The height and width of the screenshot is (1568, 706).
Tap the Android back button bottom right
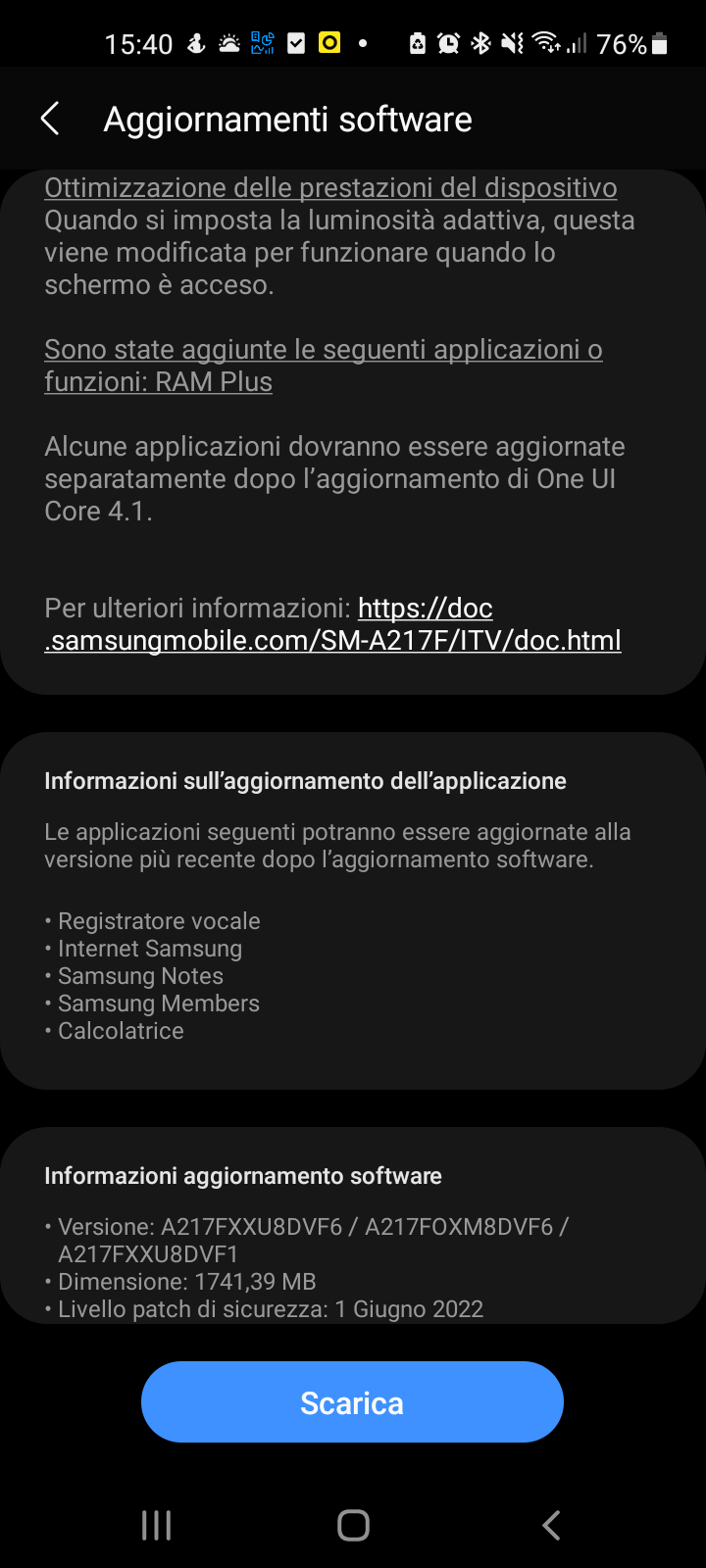coord(549,1525)
